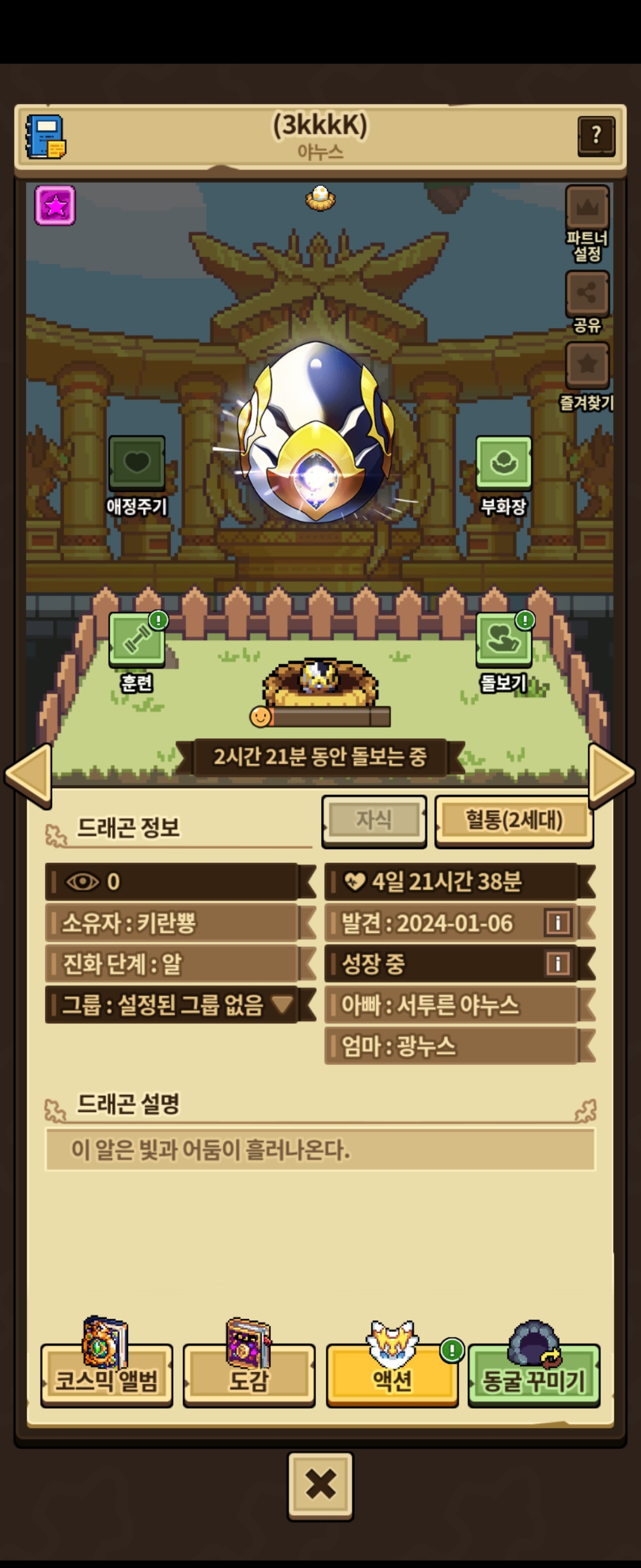Open 돌보기 care action
Image resolution: width=641 pixels, height=1568 pixels.
coord(503,652)
